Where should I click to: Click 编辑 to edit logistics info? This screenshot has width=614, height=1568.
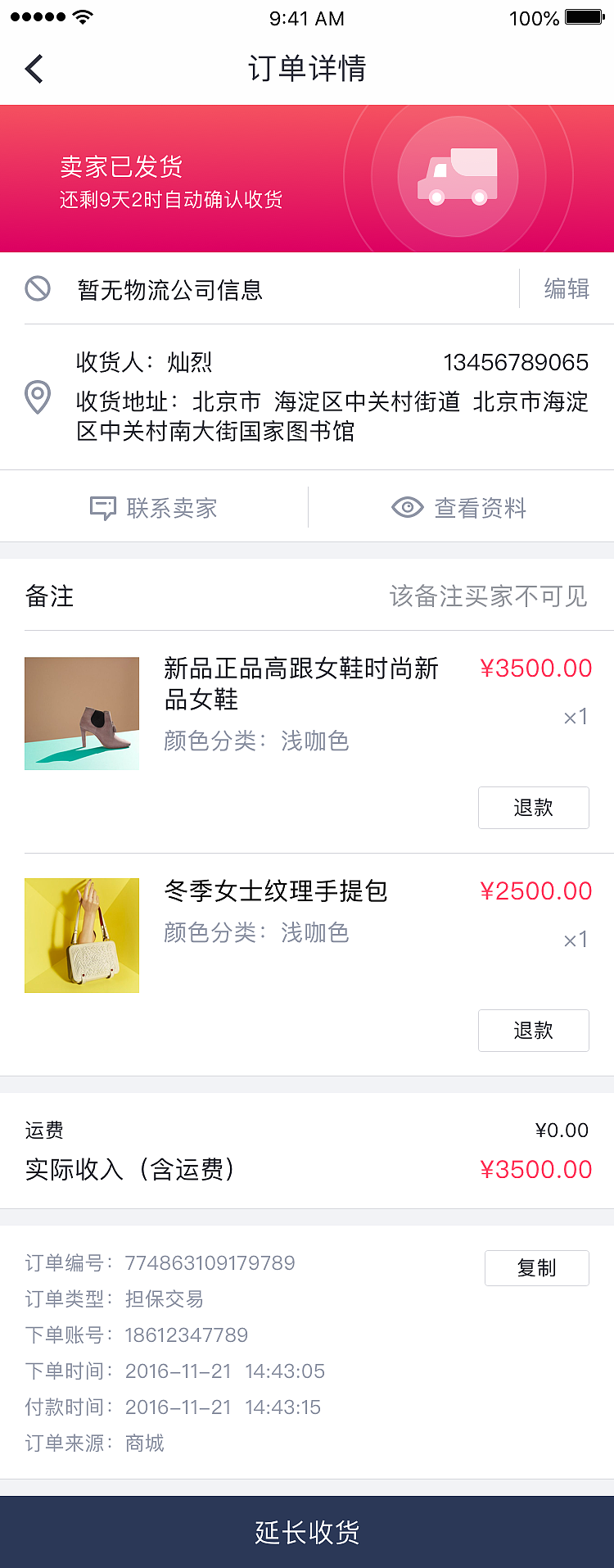pyautogui.click(x=565, y=289)
